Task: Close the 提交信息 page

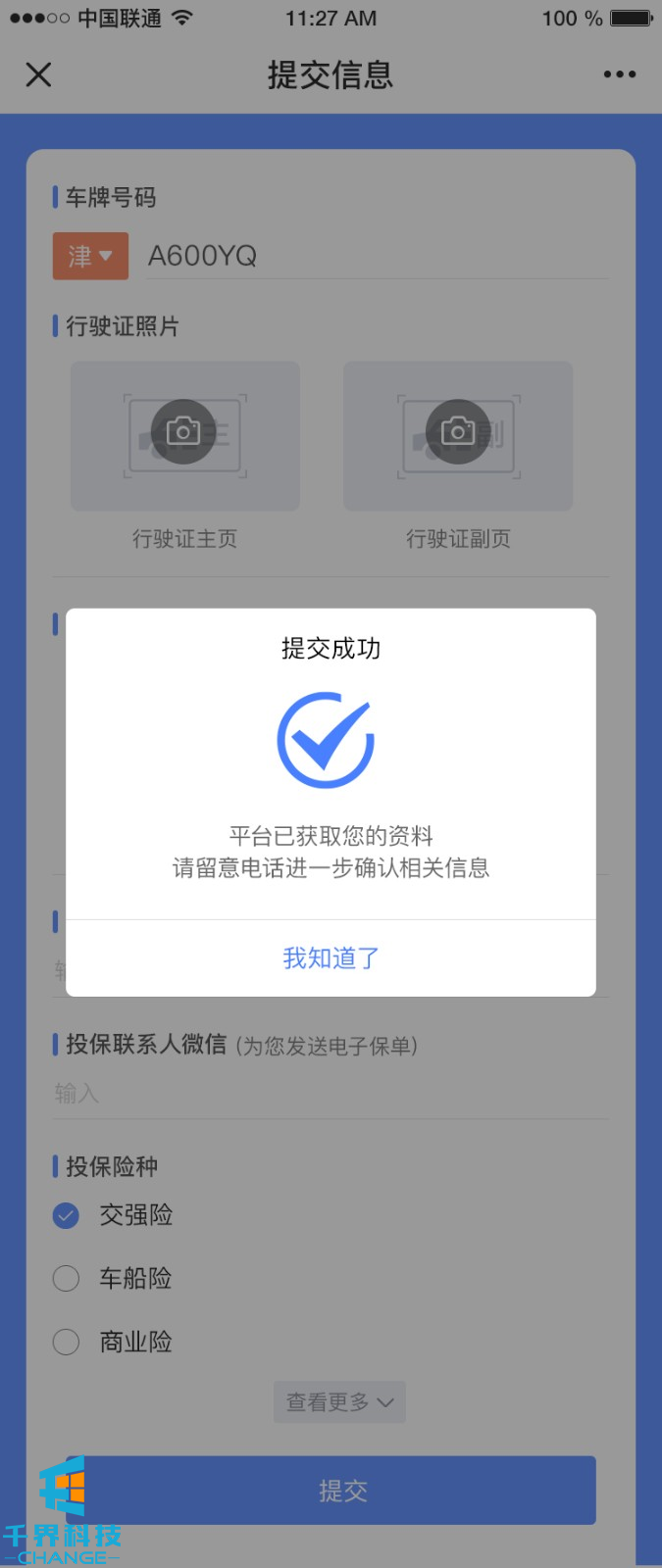Action: point(38,74)
